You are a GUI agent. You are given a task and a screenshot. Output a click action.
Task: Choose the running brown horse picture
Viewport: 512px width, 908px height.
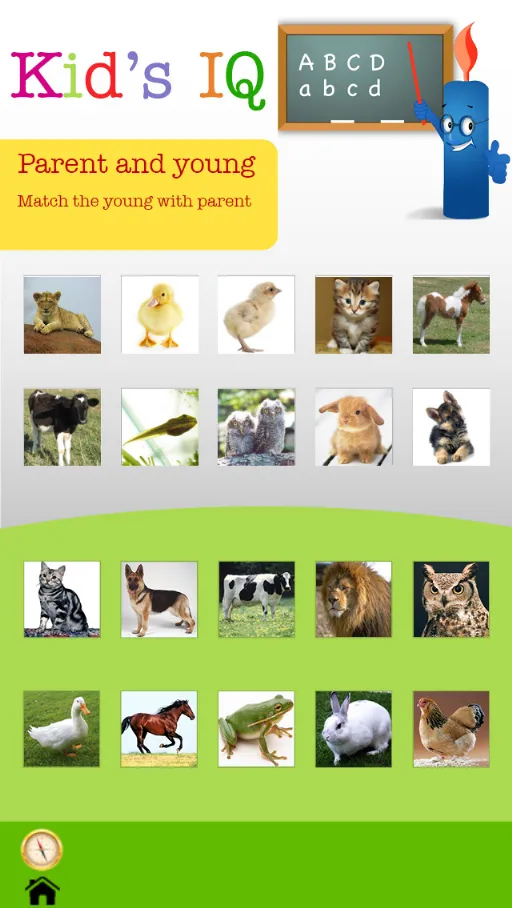pyautogui.click(x=159, y=729)
